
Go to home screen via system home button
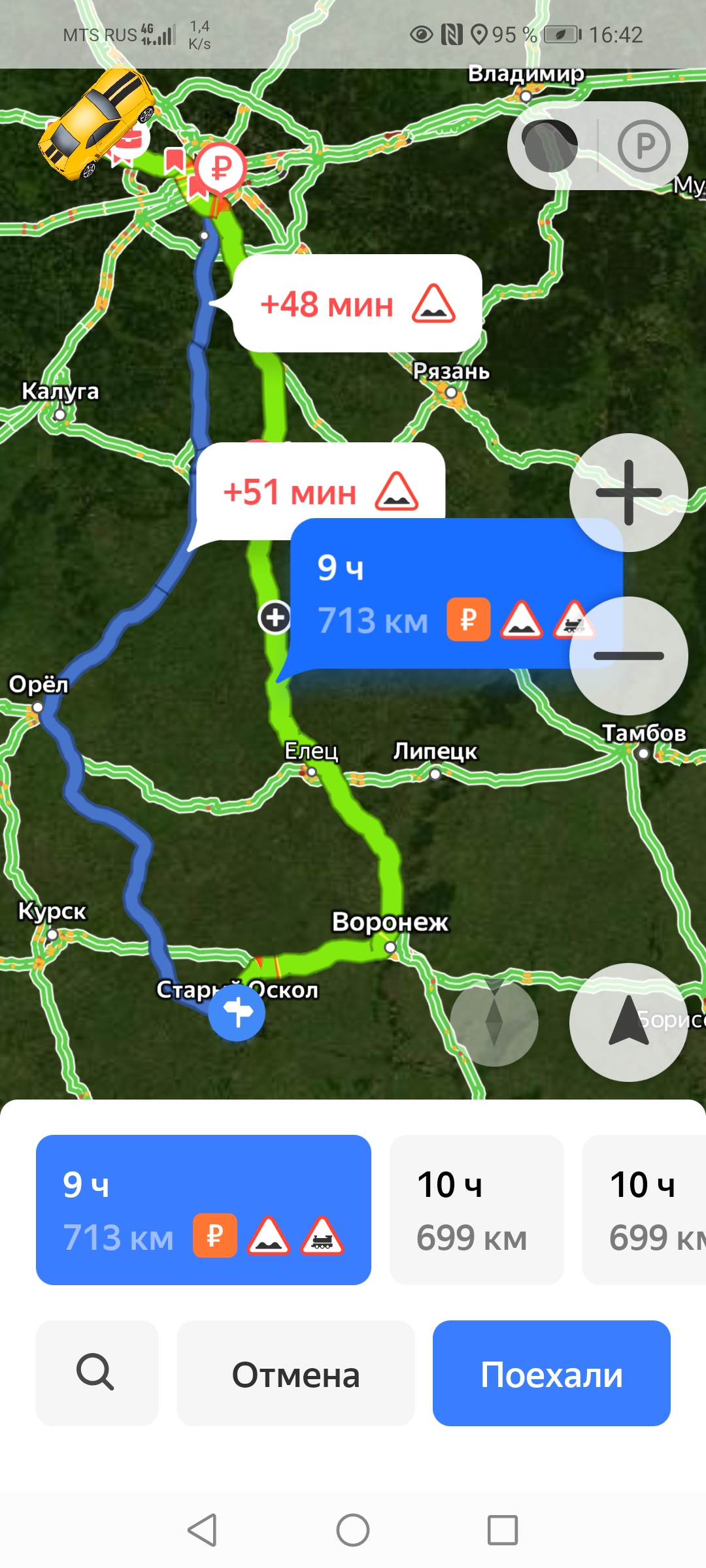pos(353,1530)
